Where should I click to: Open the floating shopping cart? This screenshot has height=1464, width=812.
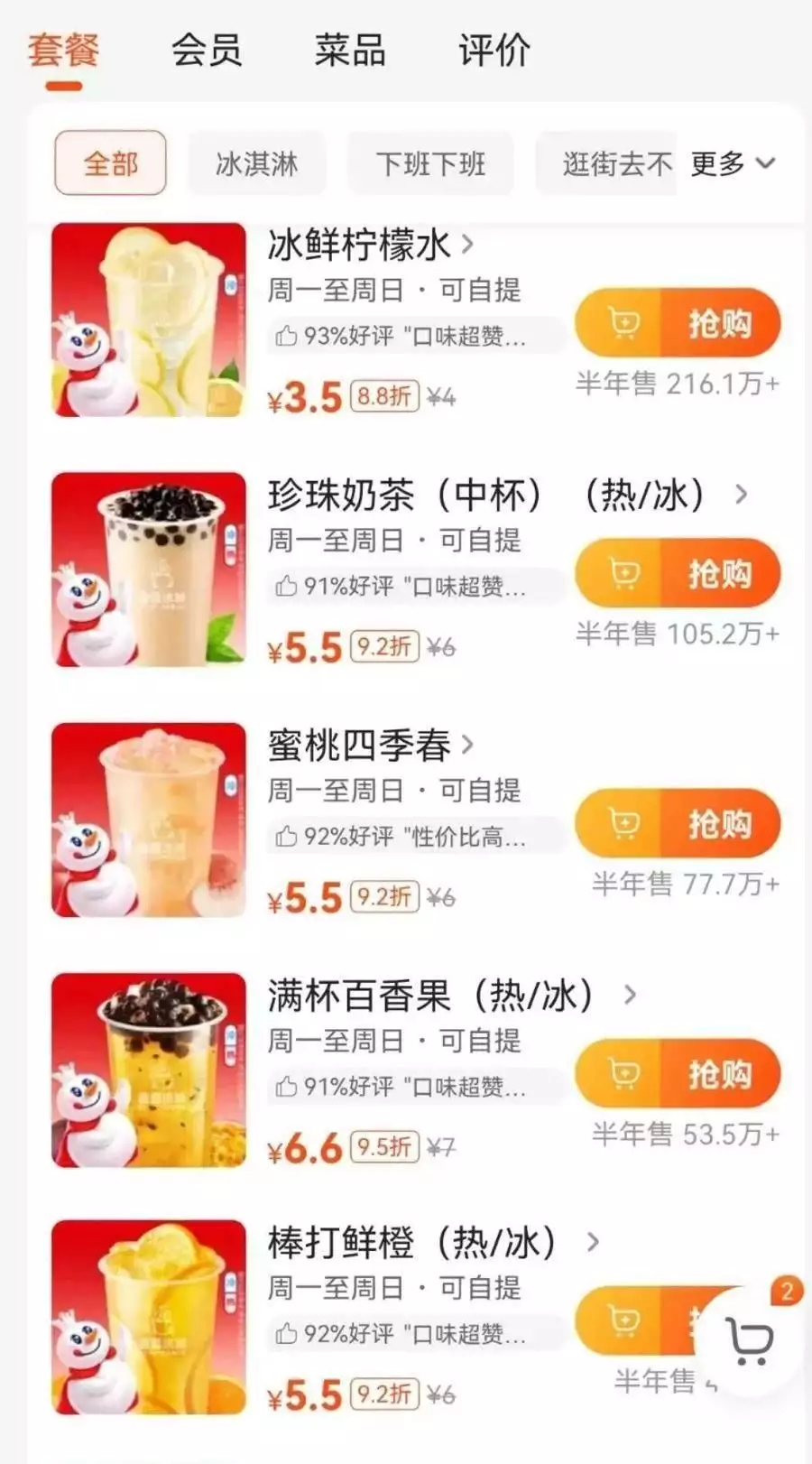[749, 1342]
